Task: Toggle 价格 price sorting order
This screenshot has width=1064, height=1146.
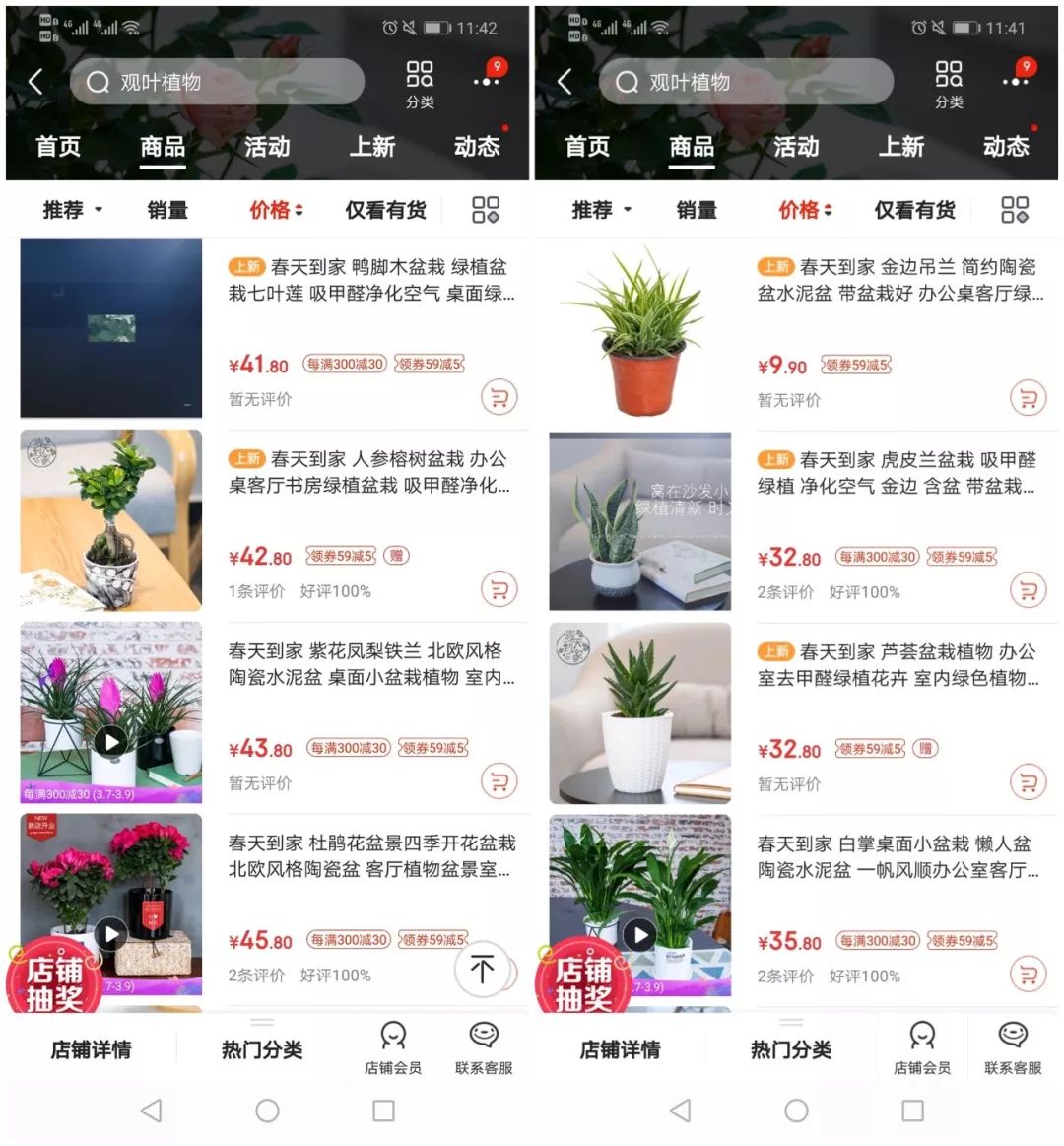Action: (x=274, y=209)
